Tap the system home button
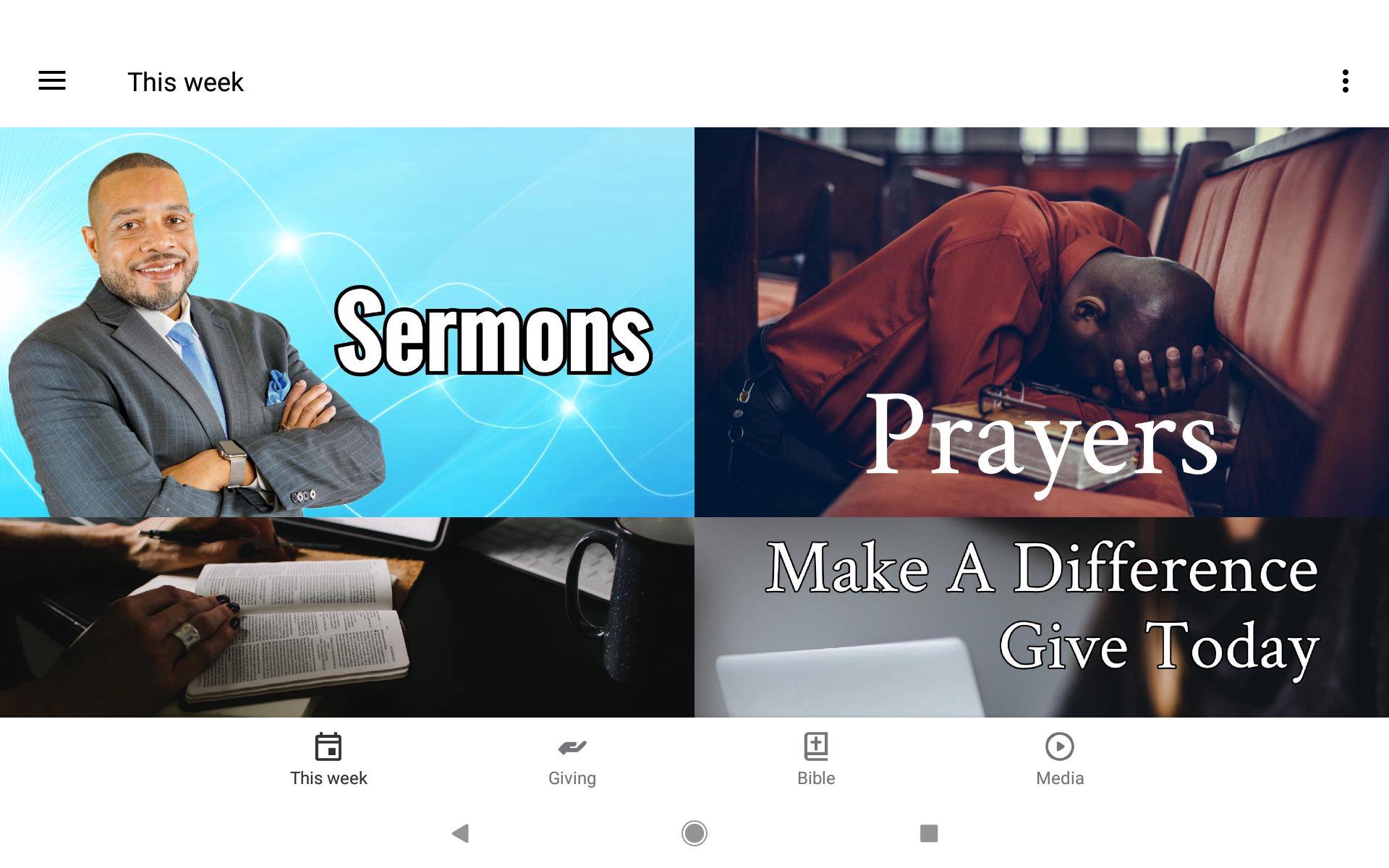 point(694,833)
